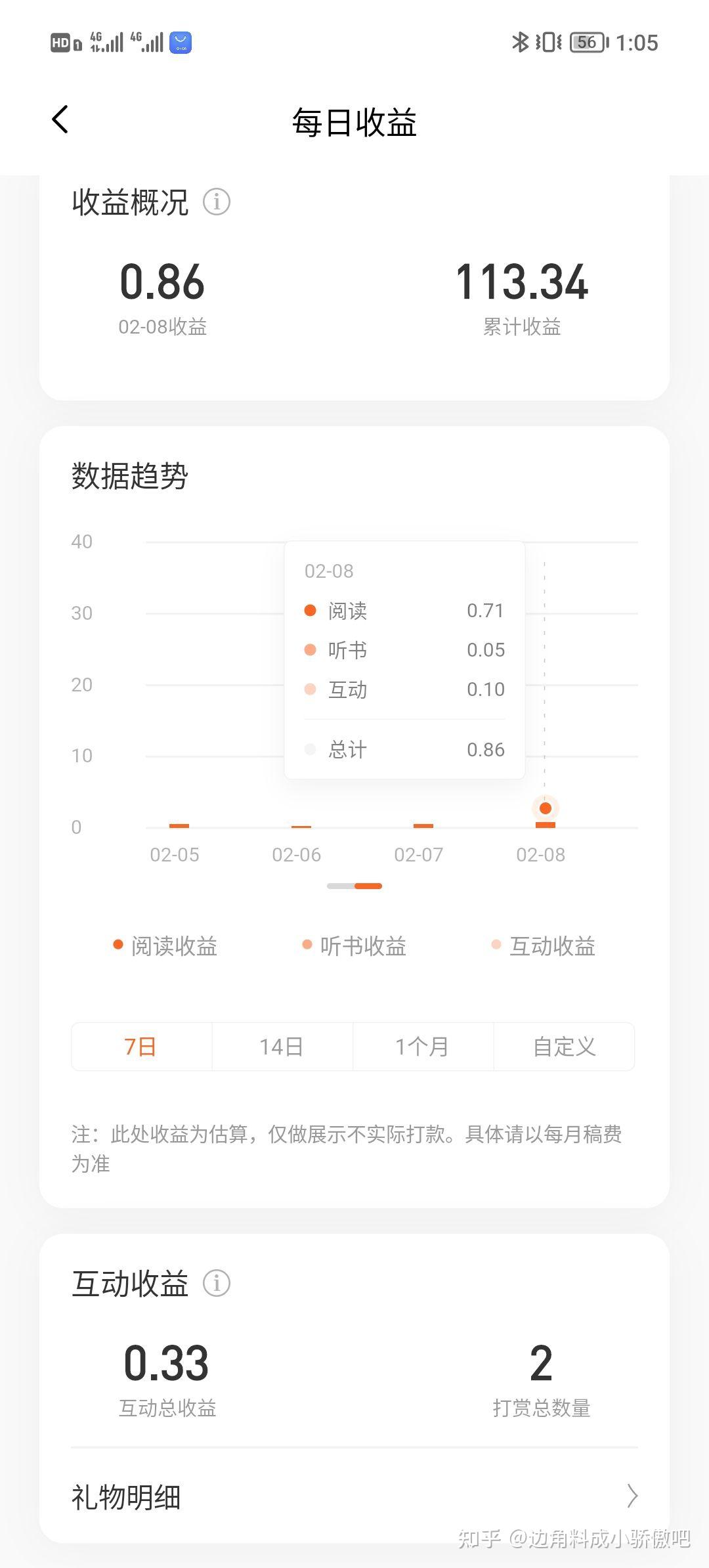Toggle the 互动收益 legend series
Image resolution: width=709 pixels, height=1568 pixels.
coord(544,946)
